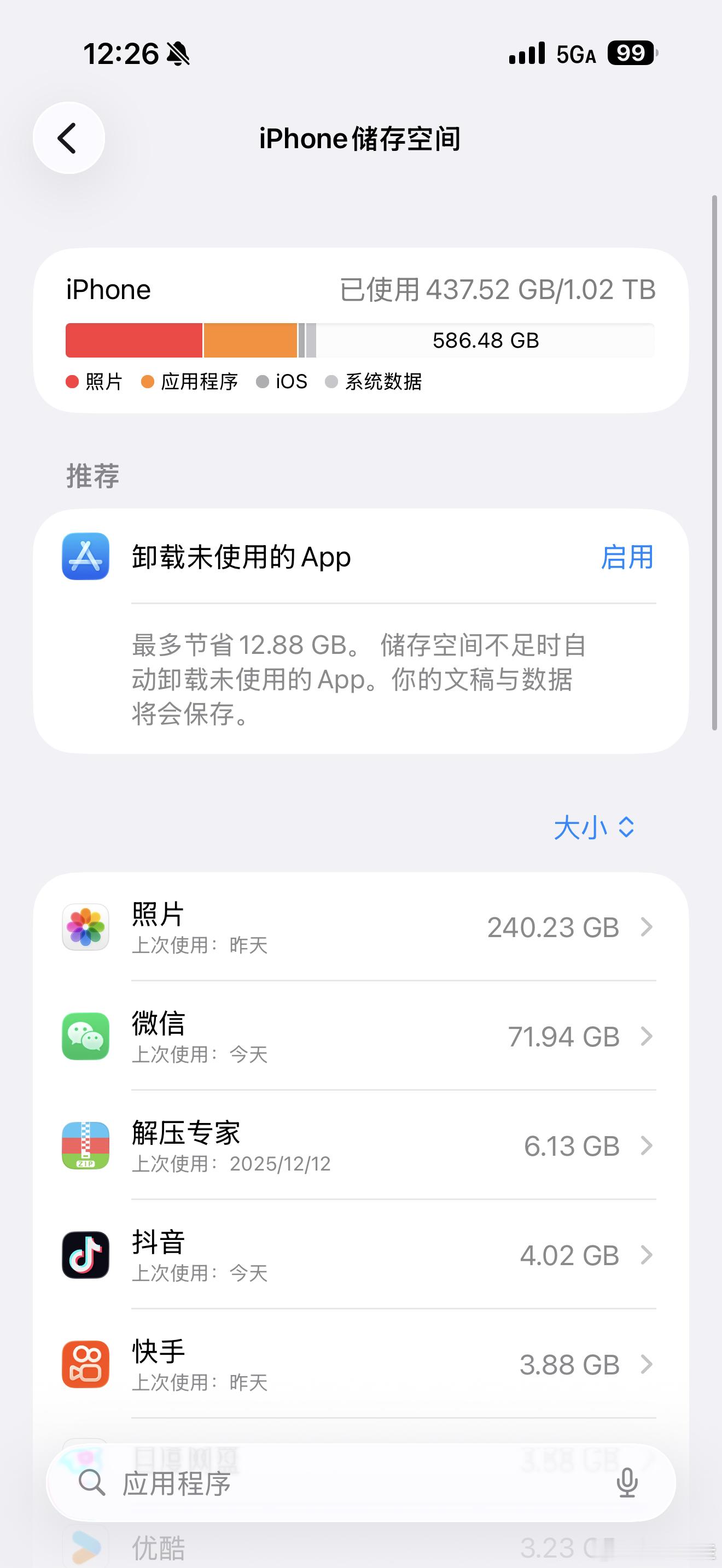The image size is (722, 1568).
Task: Click the 抖音 (Douyin) app icon
Action: click(x=86, y=1255)
